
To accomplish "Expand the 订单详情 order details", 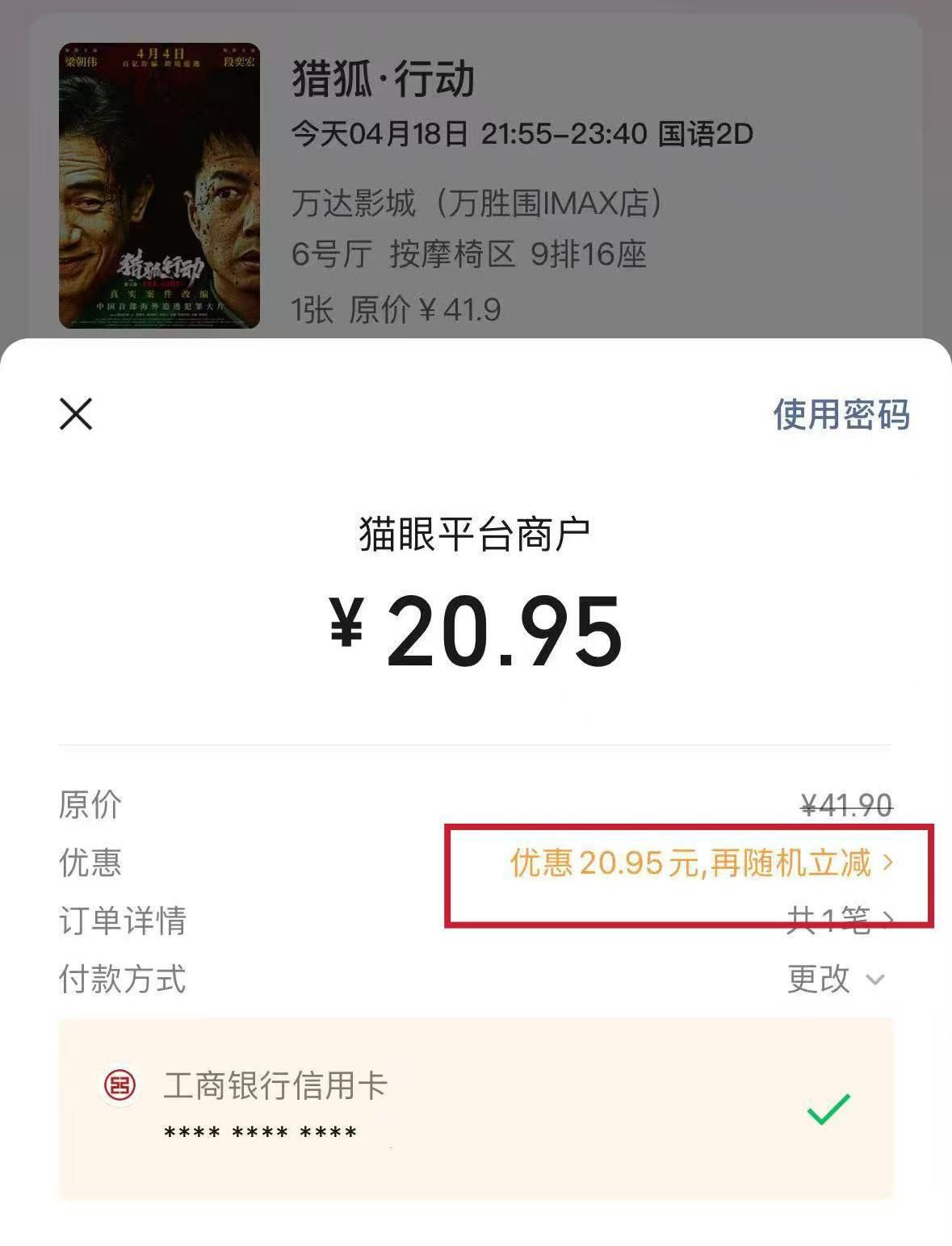I will point(830,917).
